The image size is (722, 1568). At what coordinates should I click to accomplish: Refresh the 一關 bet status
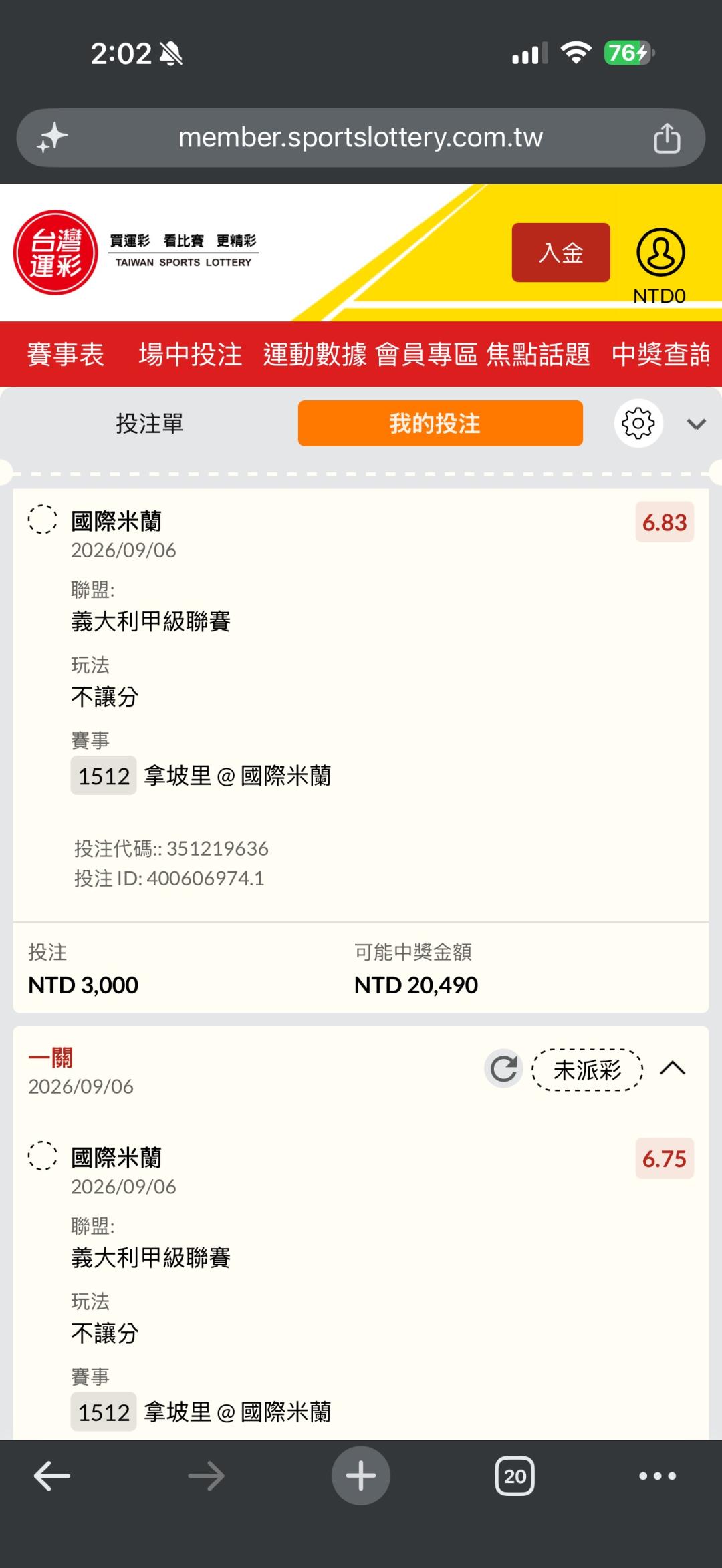tap(503, 1069)
